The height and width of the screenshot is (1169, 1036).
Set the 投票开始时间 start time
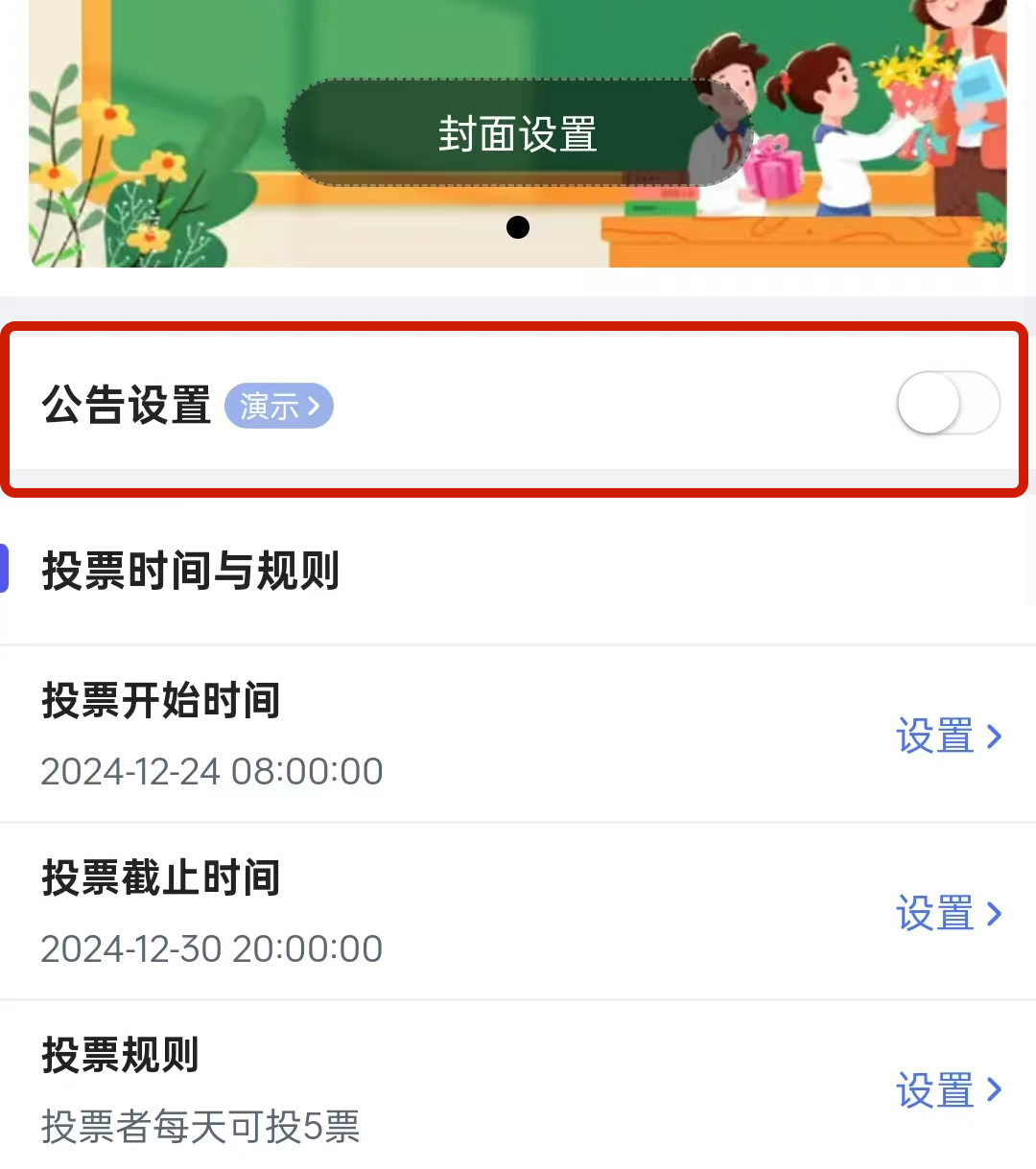point(948,736)
